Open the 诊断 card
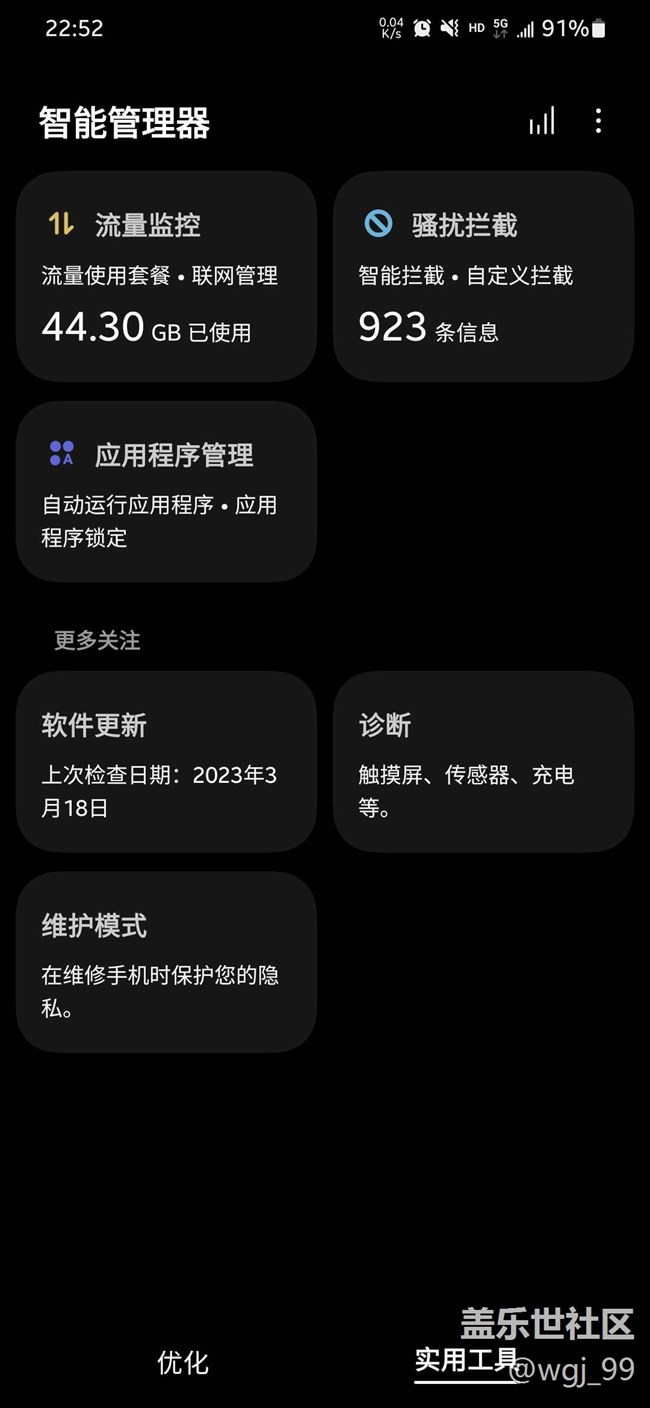 [x=483, y=761]
